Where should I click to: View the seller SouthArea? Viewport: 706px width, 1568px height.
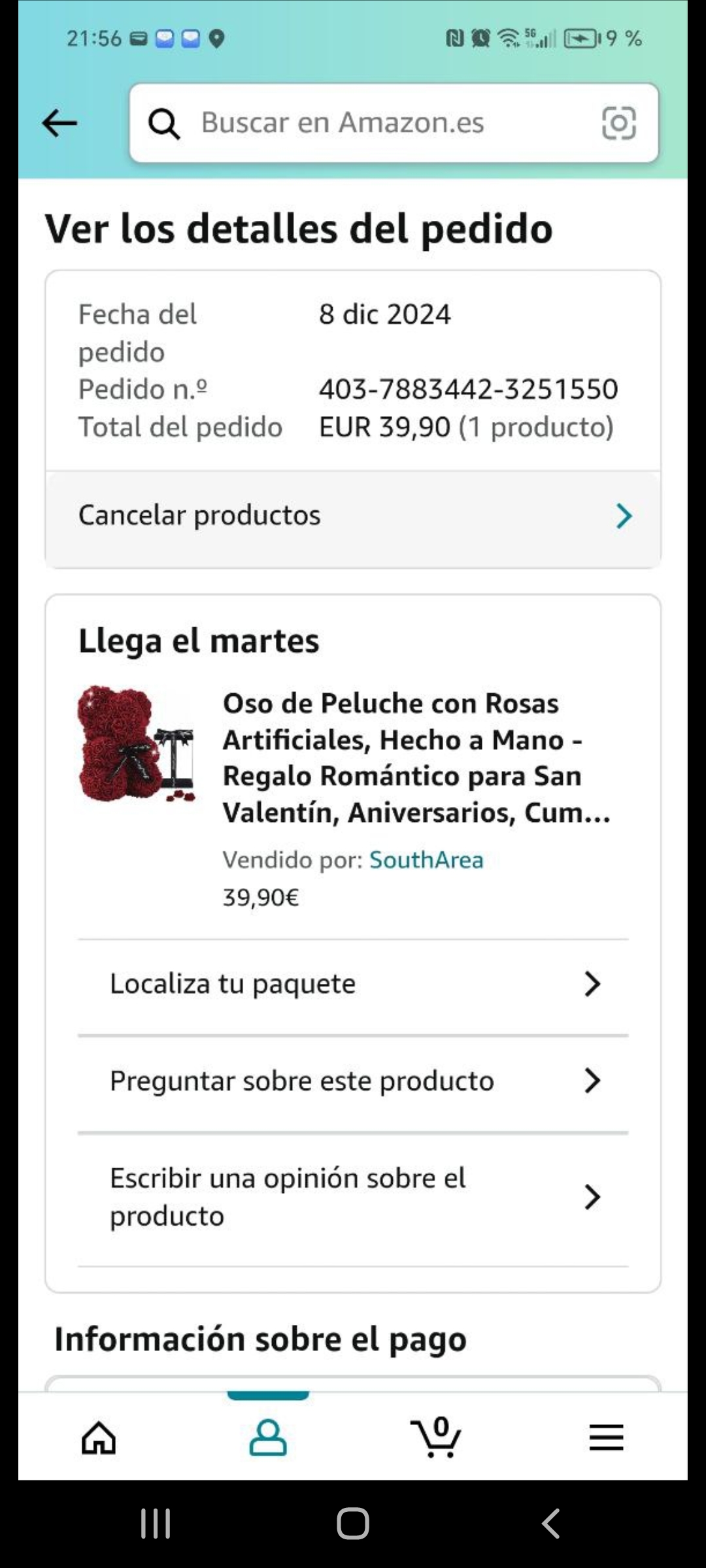(426, 860)
